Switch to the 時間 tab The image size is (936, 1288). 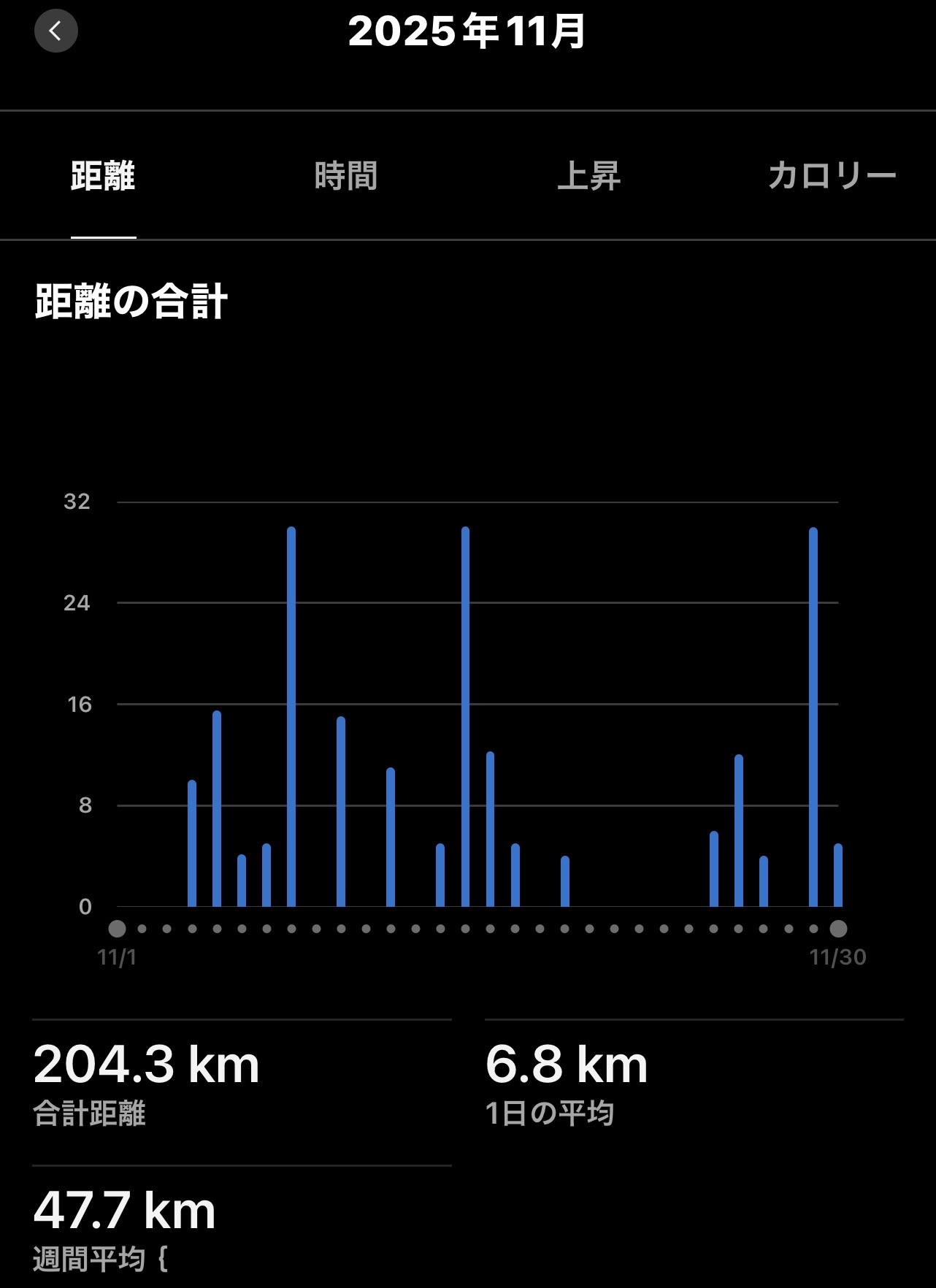(346, 177)
